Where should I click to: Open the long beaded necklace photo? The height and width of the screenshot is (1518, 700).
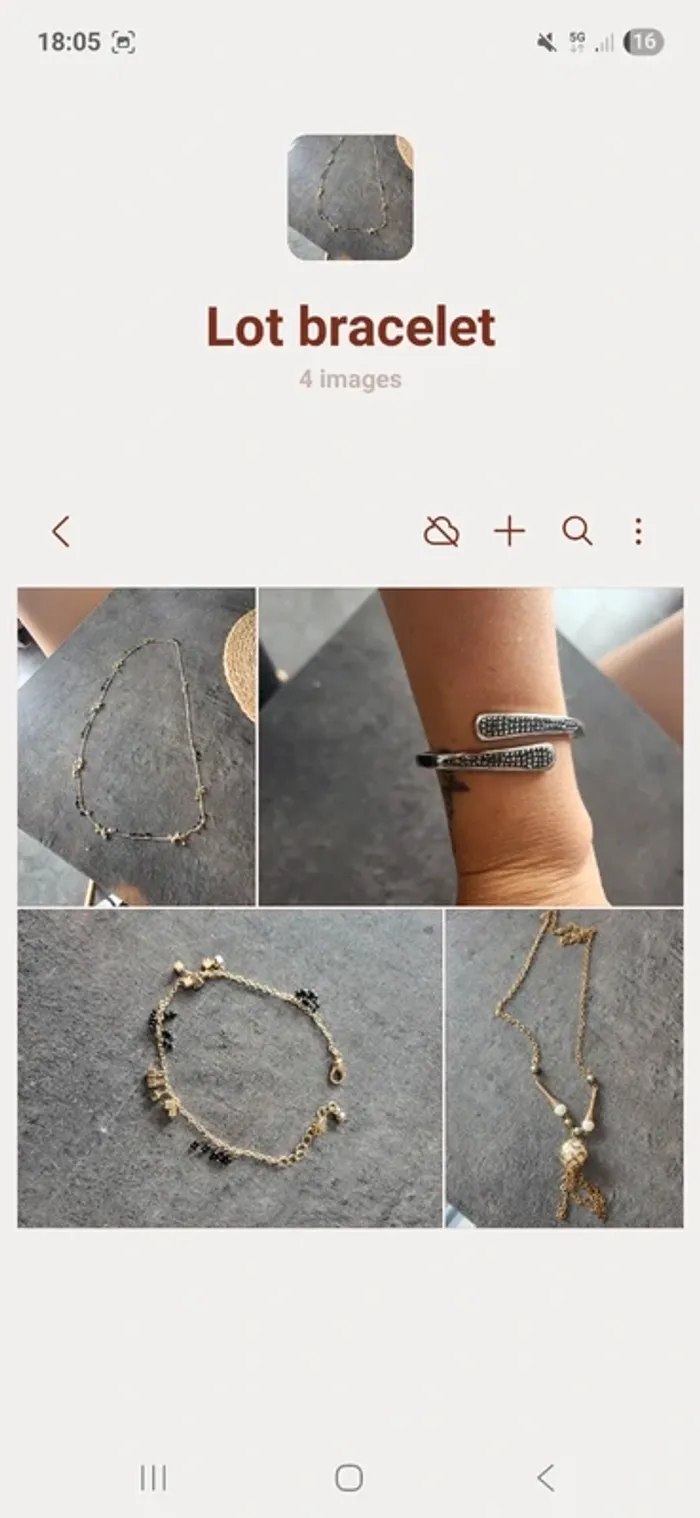click(x=137, y=746)
